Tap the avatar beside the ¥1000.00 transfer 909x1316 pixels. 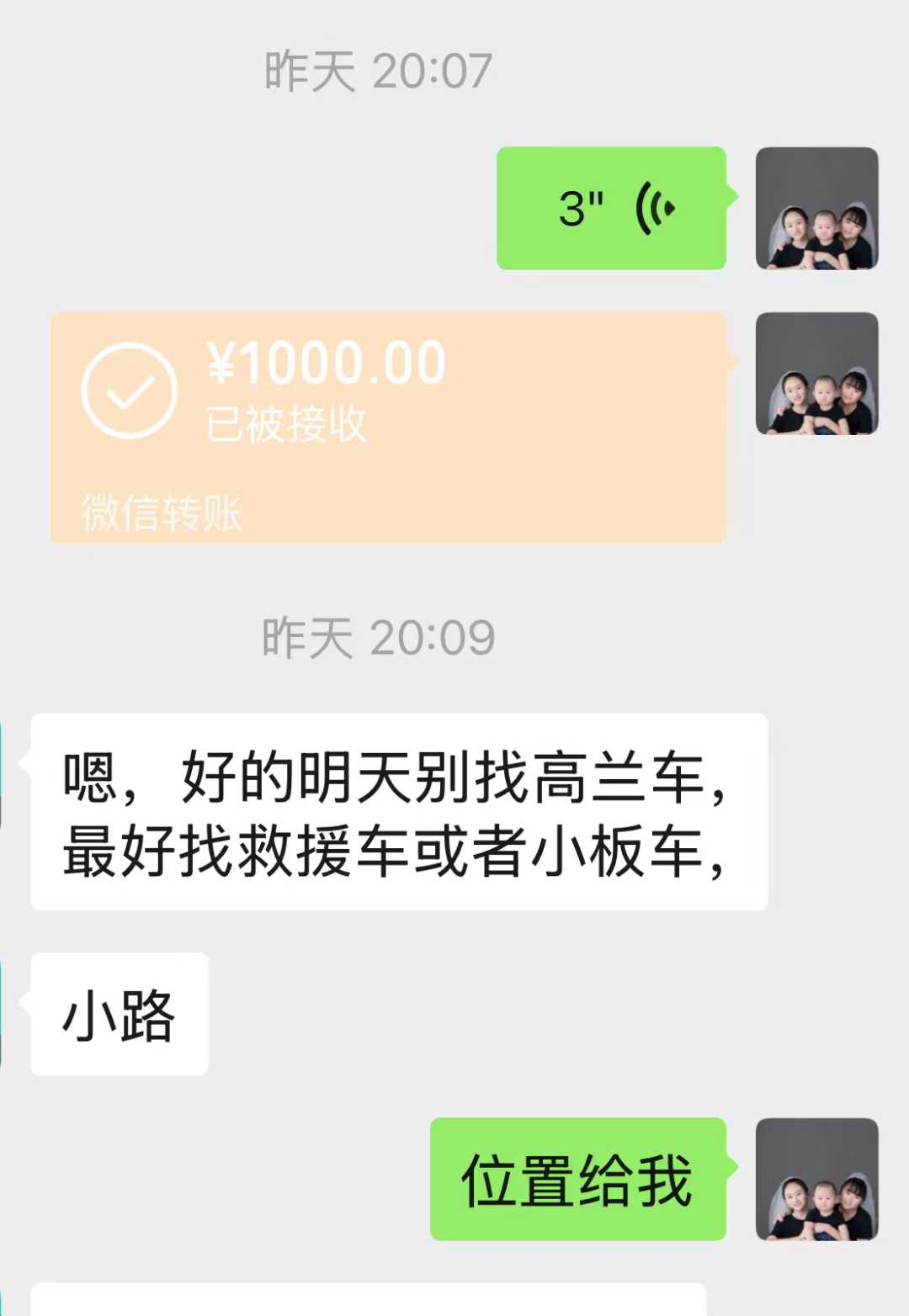click(816, 374)
